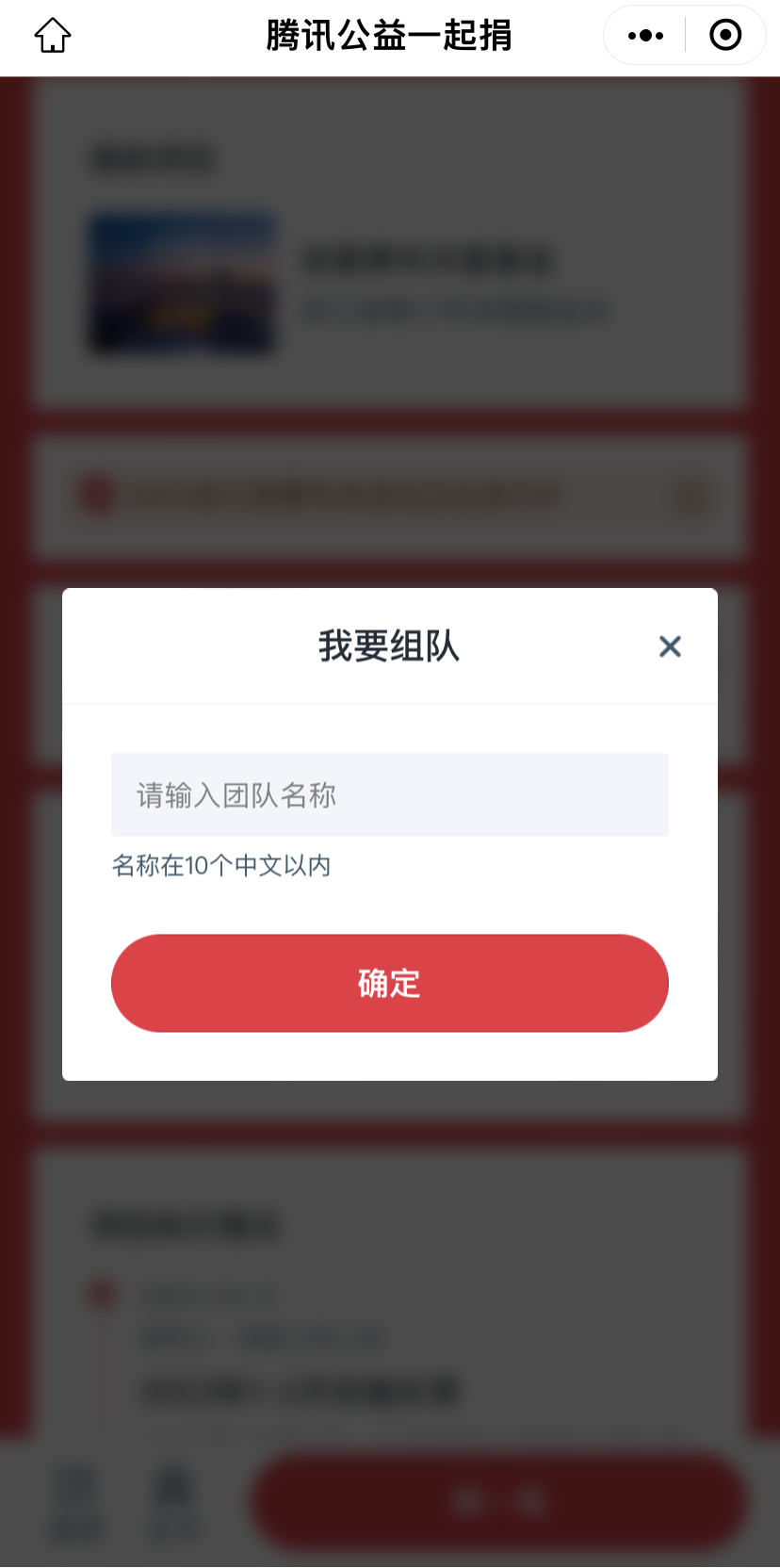Confirm with the 确定 button
780x1568 pixels.
click(x=390, y=983)
